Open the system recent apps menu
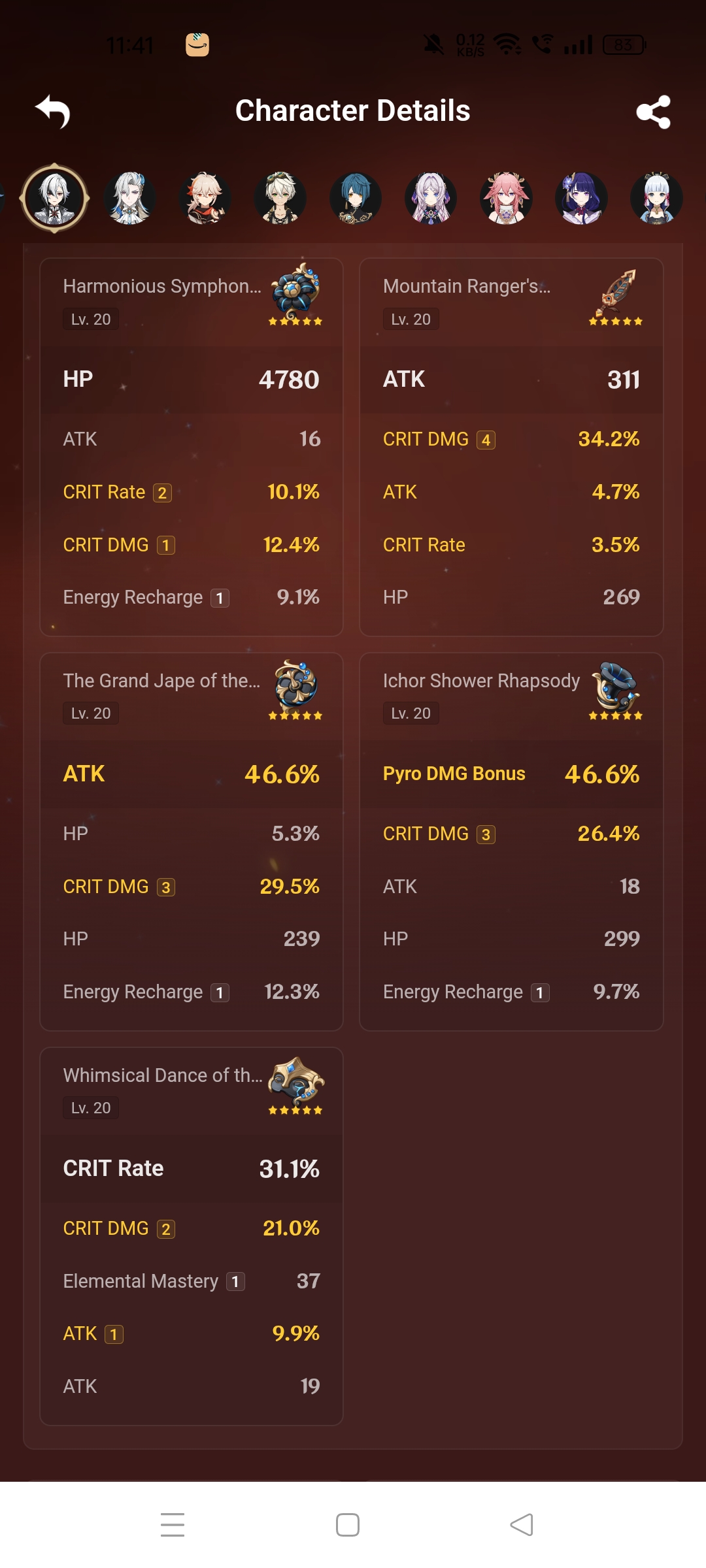Screen dimensions: 706x1568 pyautogui.click(x=173, y=1525)
